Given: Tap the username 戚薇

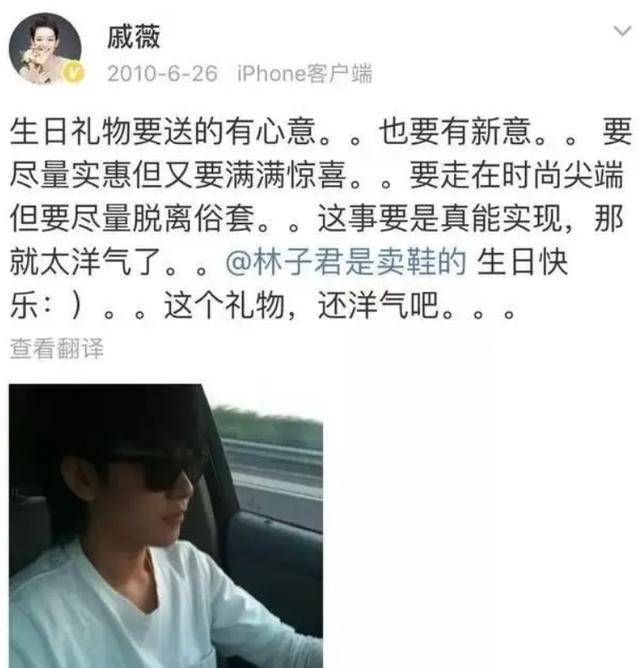Looking at the screenshot, I should click(135, 35).
